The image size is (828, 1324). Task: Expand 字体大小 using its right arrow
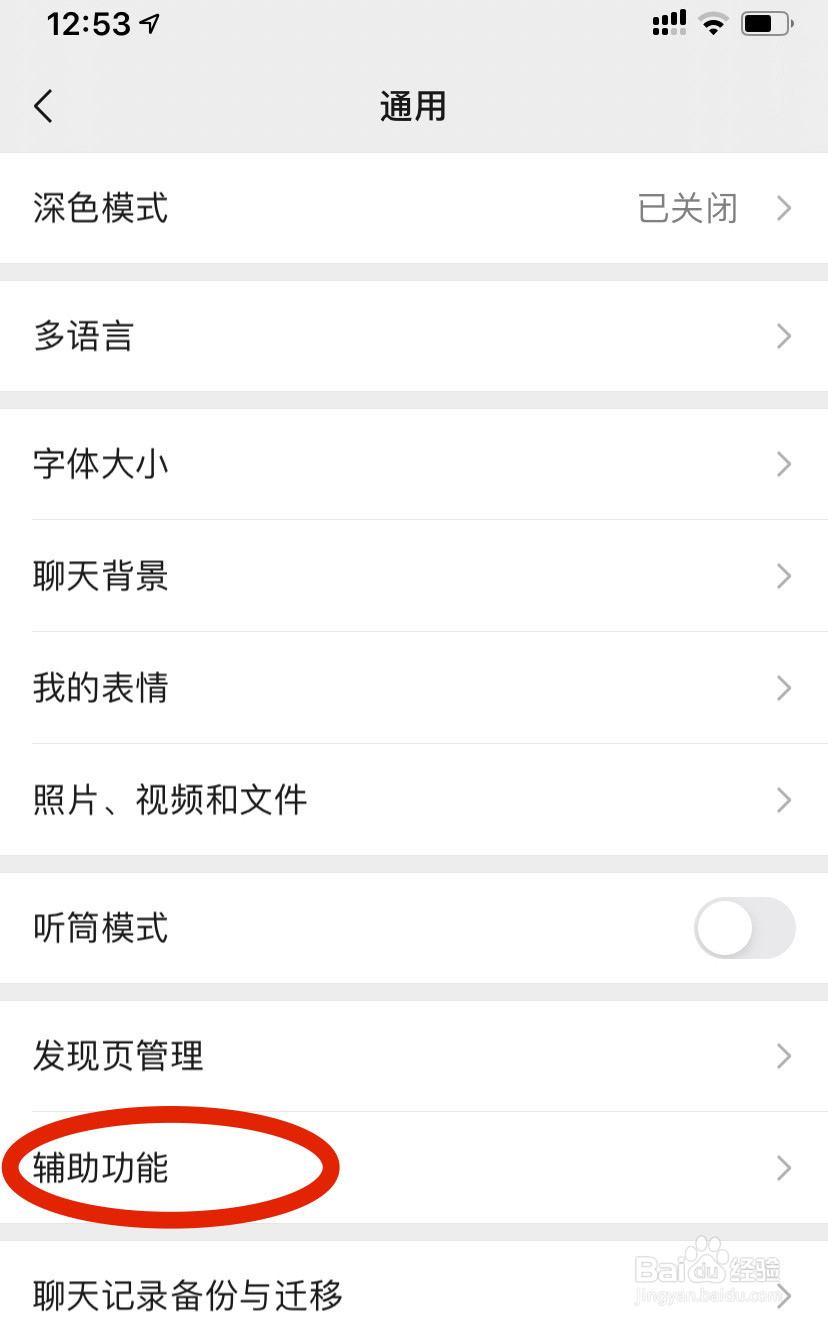[x=784, y=464]
